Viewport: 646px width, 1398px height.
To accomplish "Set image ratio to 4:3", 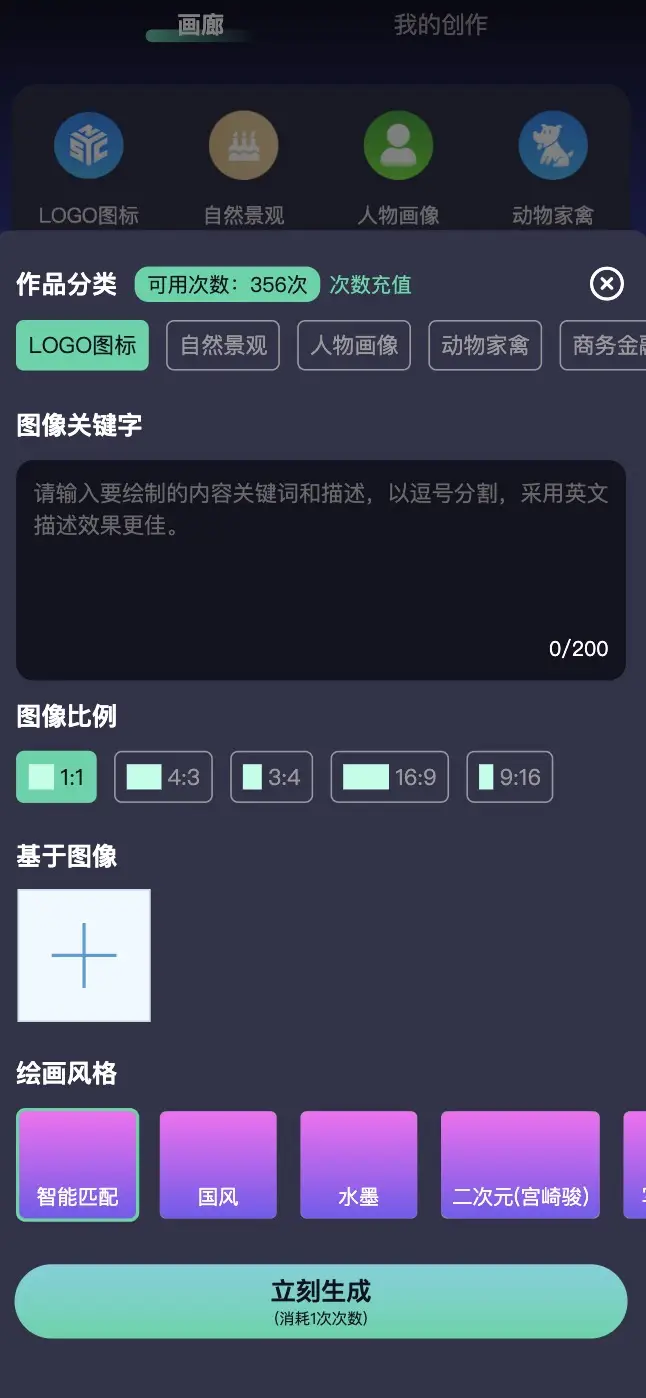I will (164, 777).
